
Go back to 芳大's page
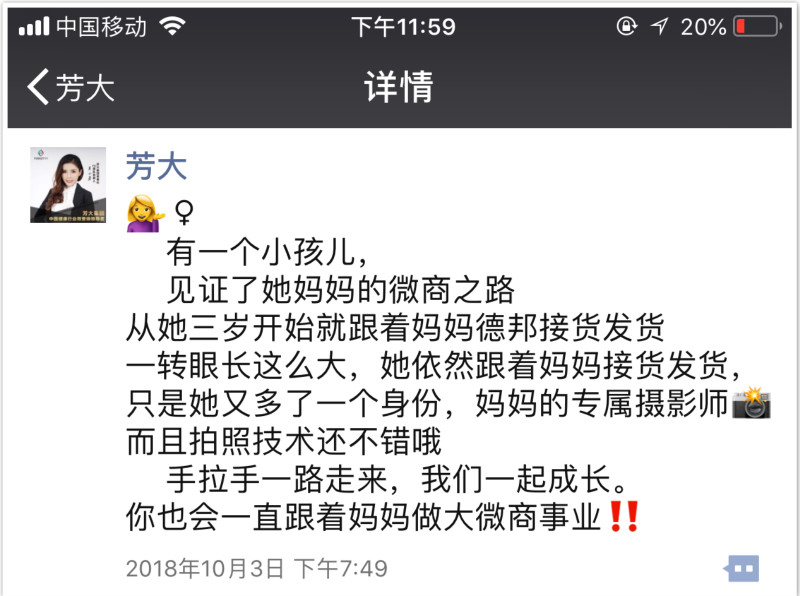[x=70, y=88]
